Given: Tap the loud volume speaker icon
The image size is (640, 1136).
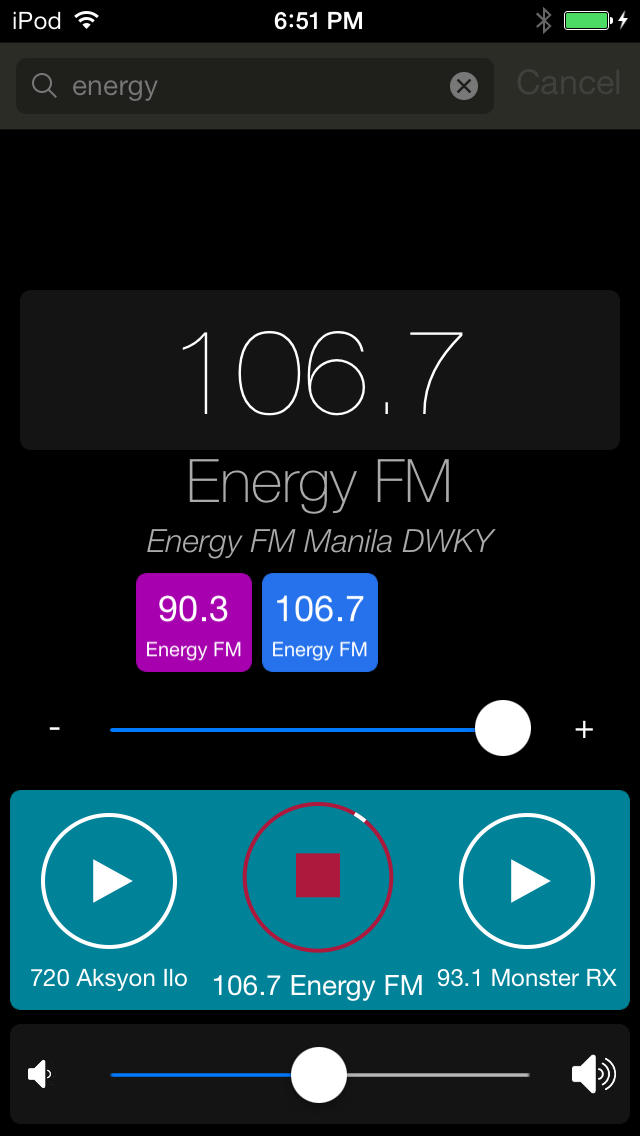Looking at the screenshot, I should tap(594, 1074).
